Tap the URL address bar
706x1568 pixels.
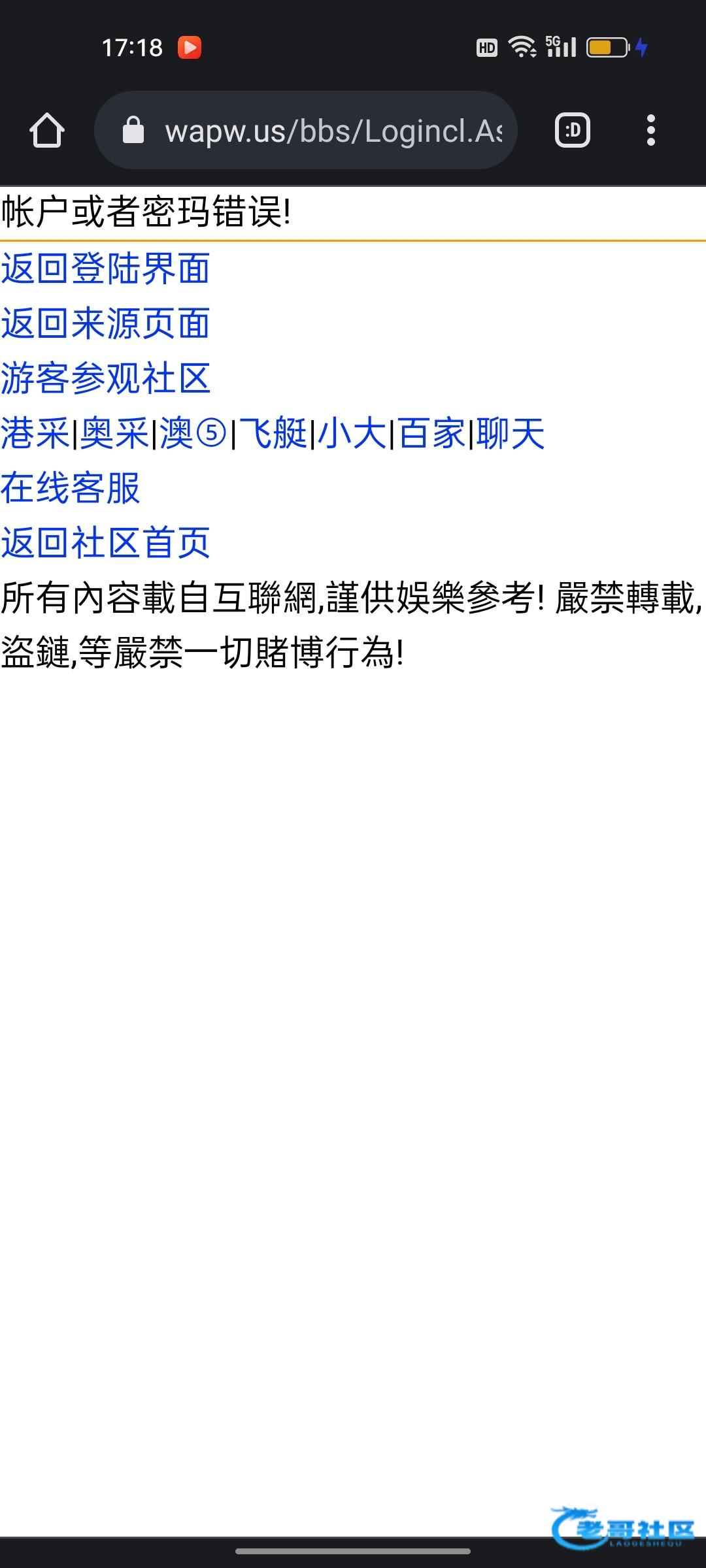(306, 130)
